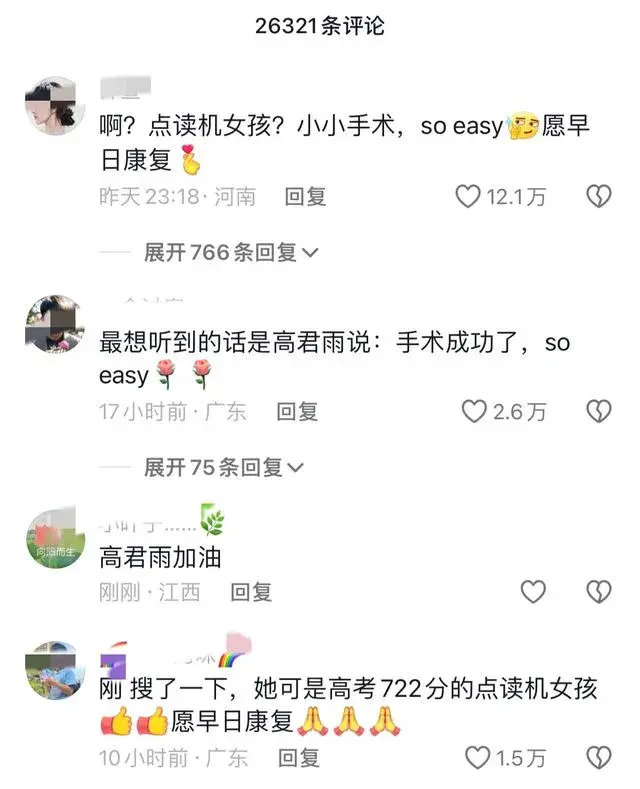Like the 高考722分 comment
Screen dimensions: 640x789
coord(480,756)
